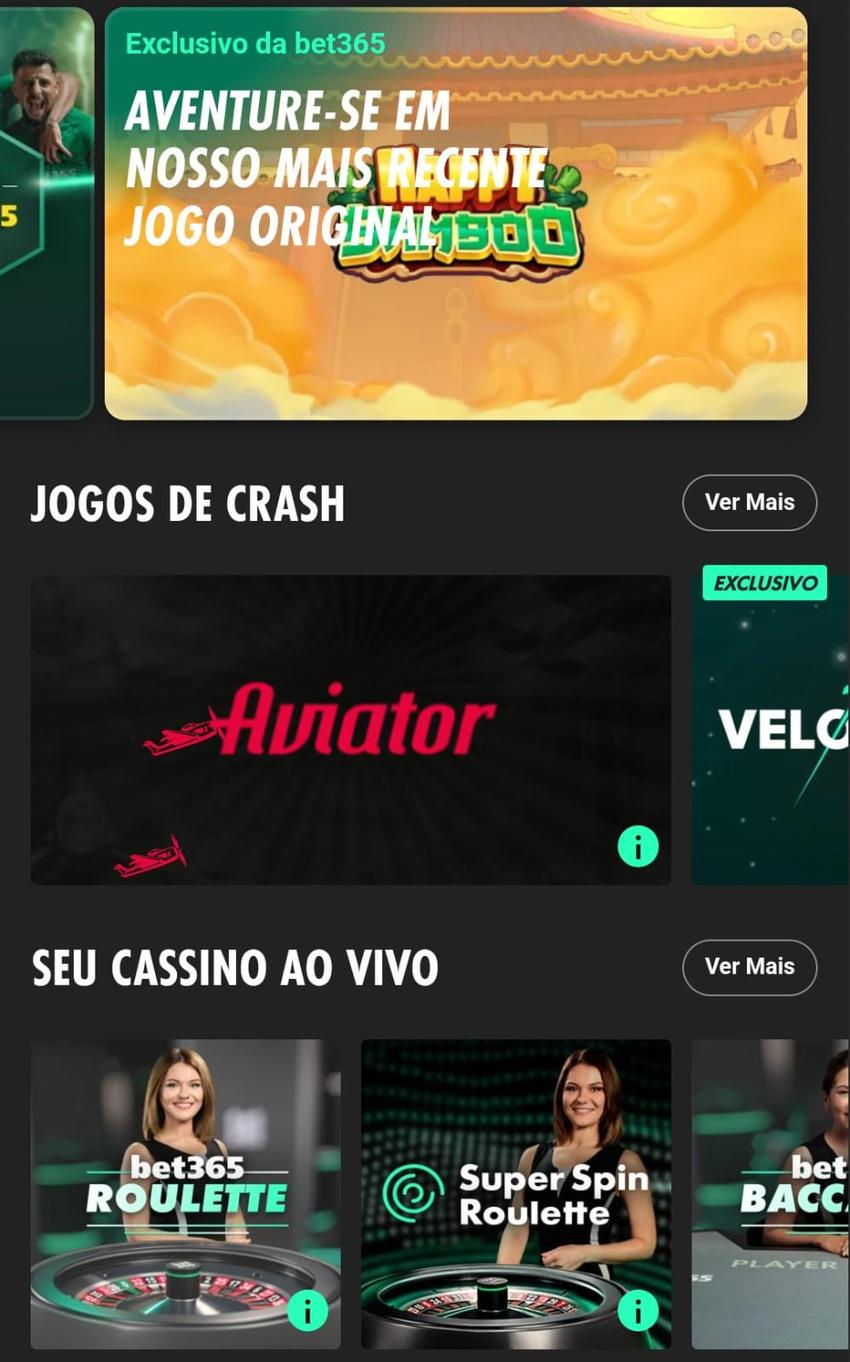Open the Super Spin Roulette game

click(x=516, y=1150)
